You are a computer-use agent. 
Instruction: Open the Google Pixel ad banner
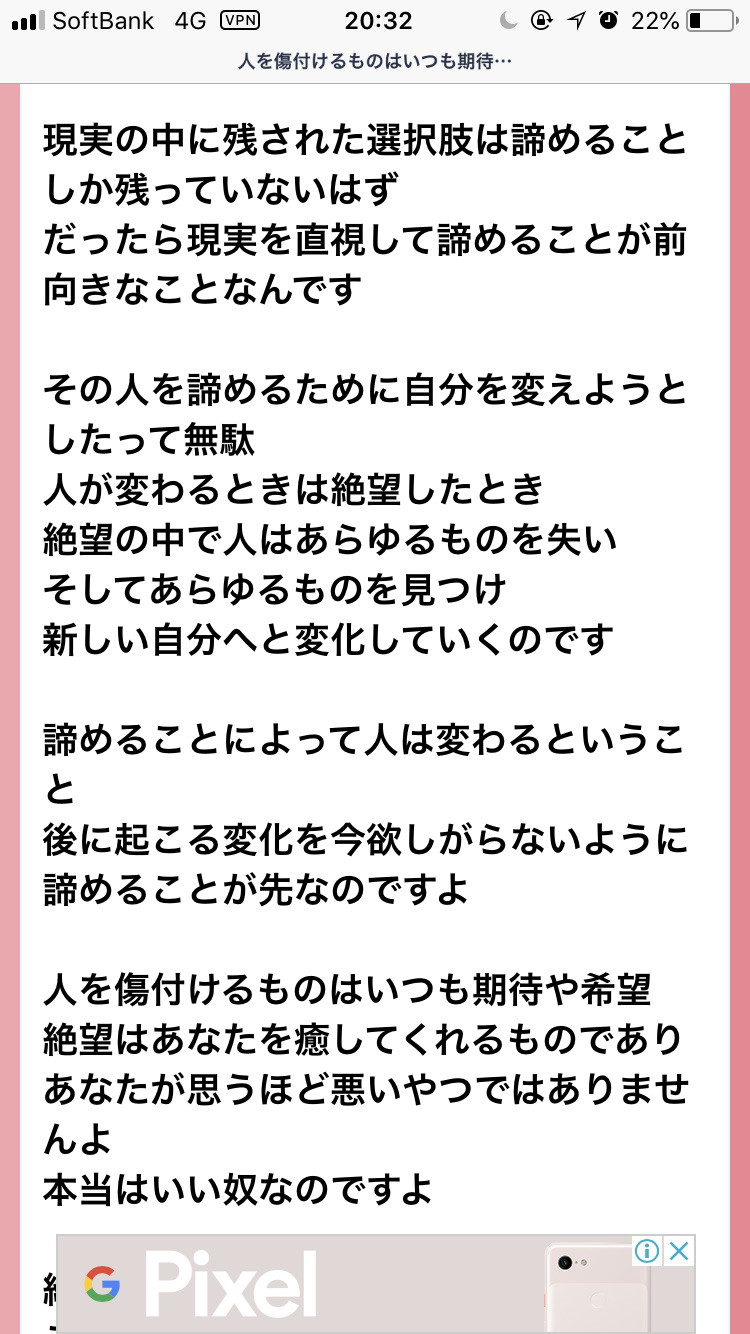pyautogui.click(x=375, y=1284)
